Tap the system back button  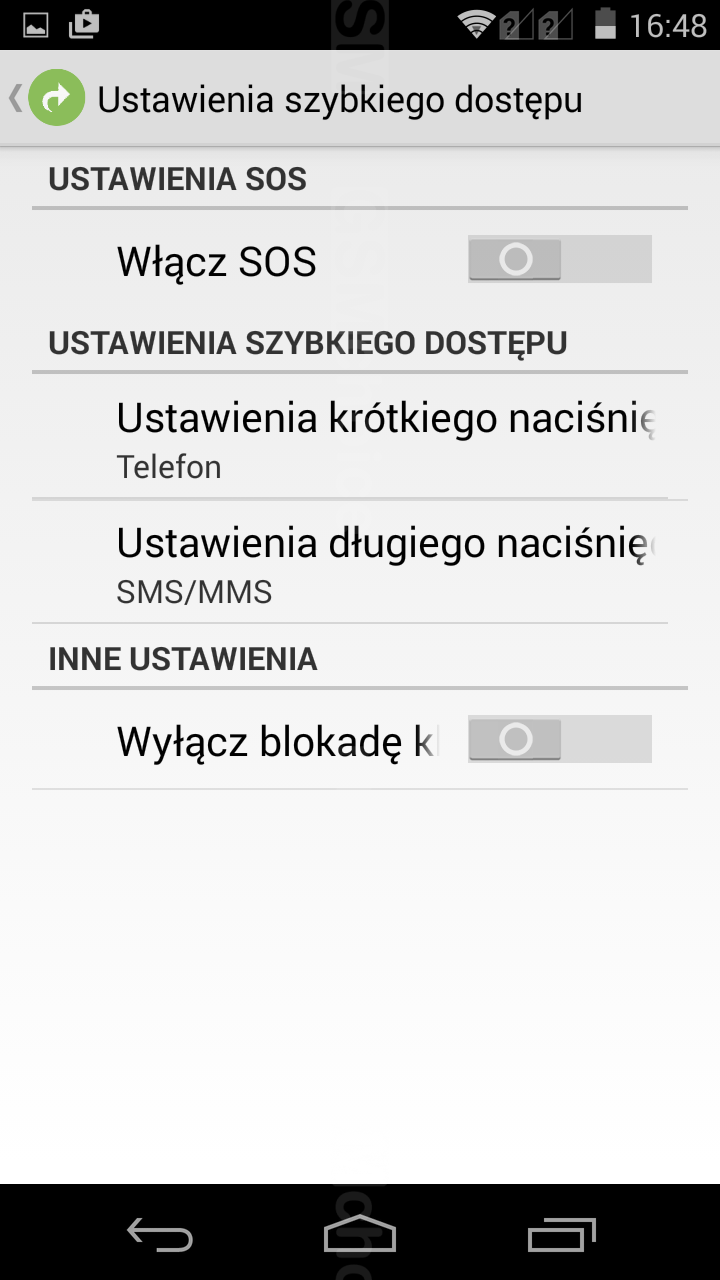(160, 1235)
